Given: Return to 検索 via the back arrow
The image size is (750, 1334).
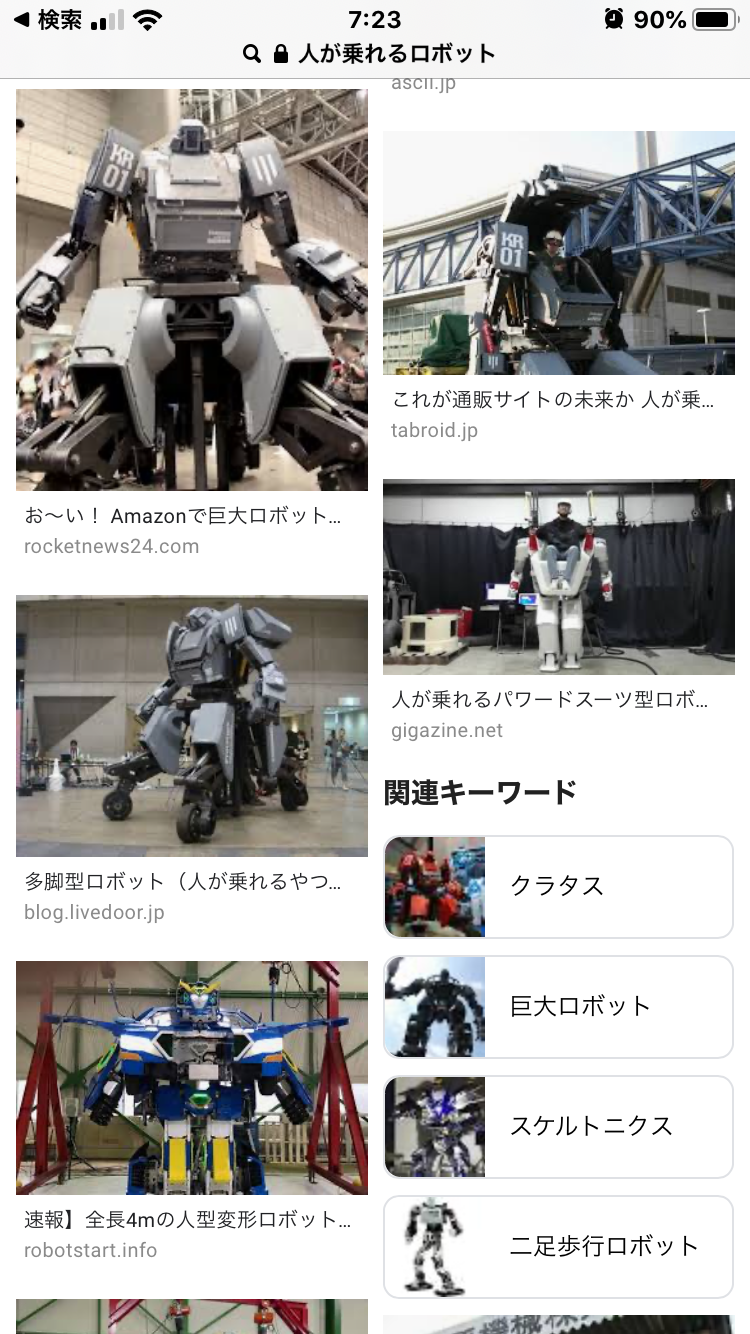Looking at the screenshot, I should pos(47,19).
